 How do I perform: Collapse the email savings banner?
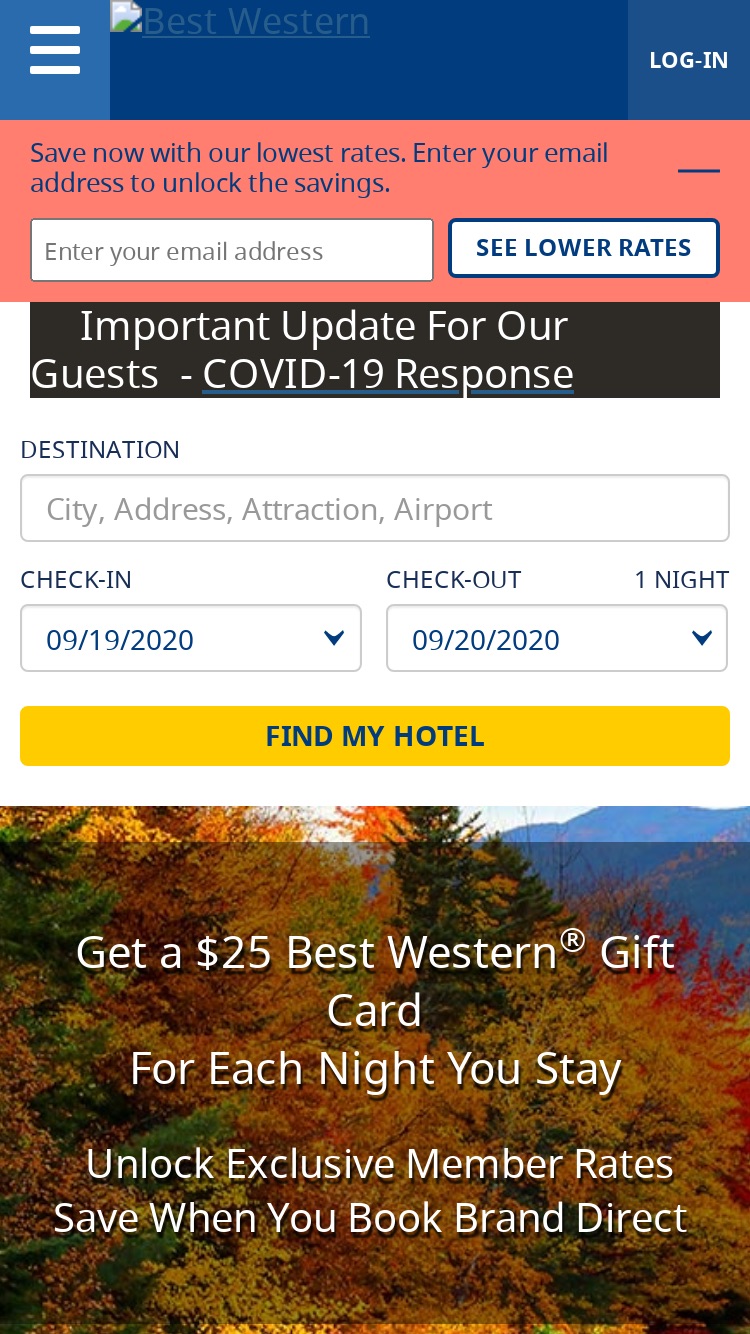(x=699, y=170)
